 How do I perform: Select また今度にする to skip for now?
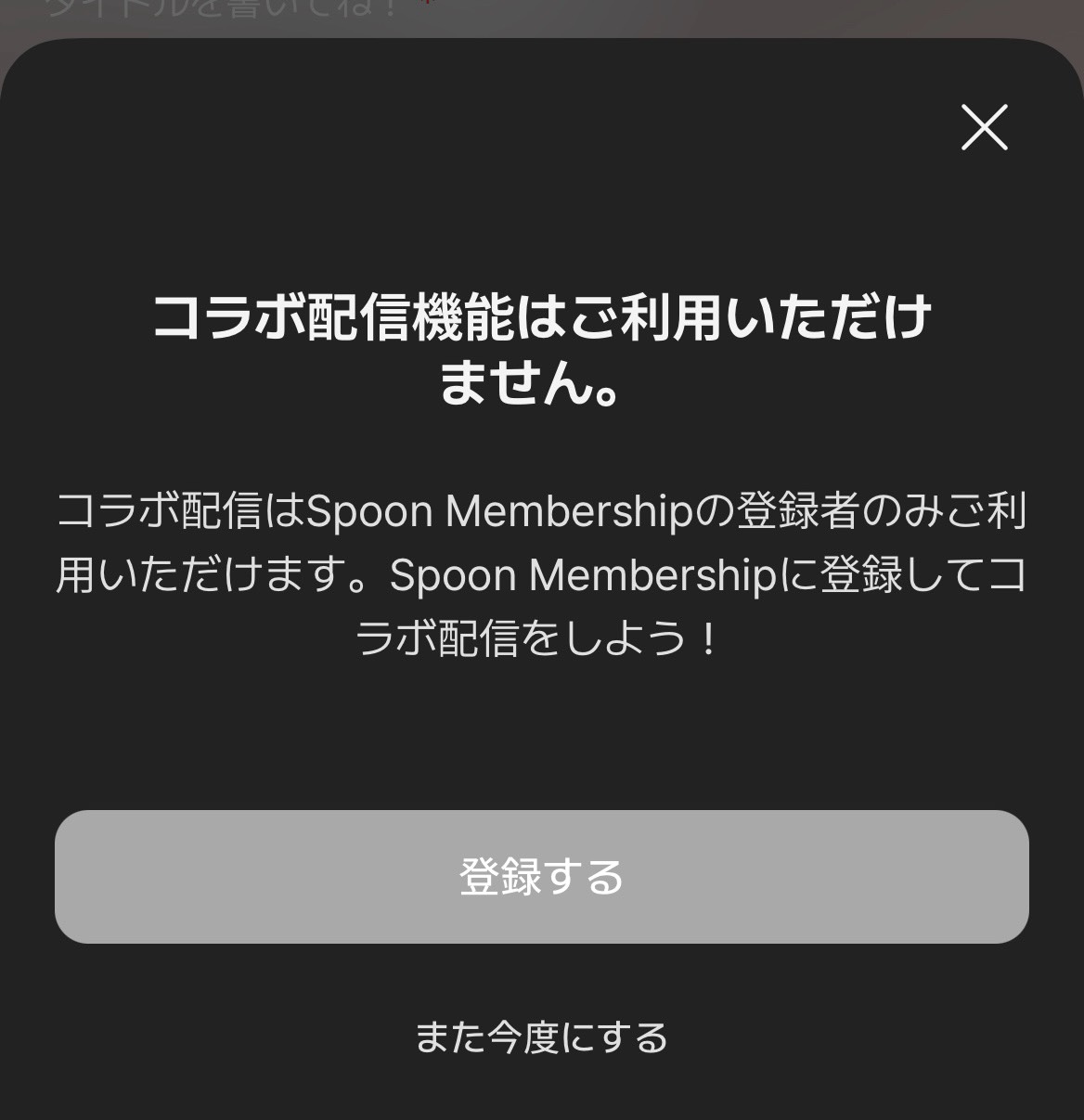coord(542,1037)
